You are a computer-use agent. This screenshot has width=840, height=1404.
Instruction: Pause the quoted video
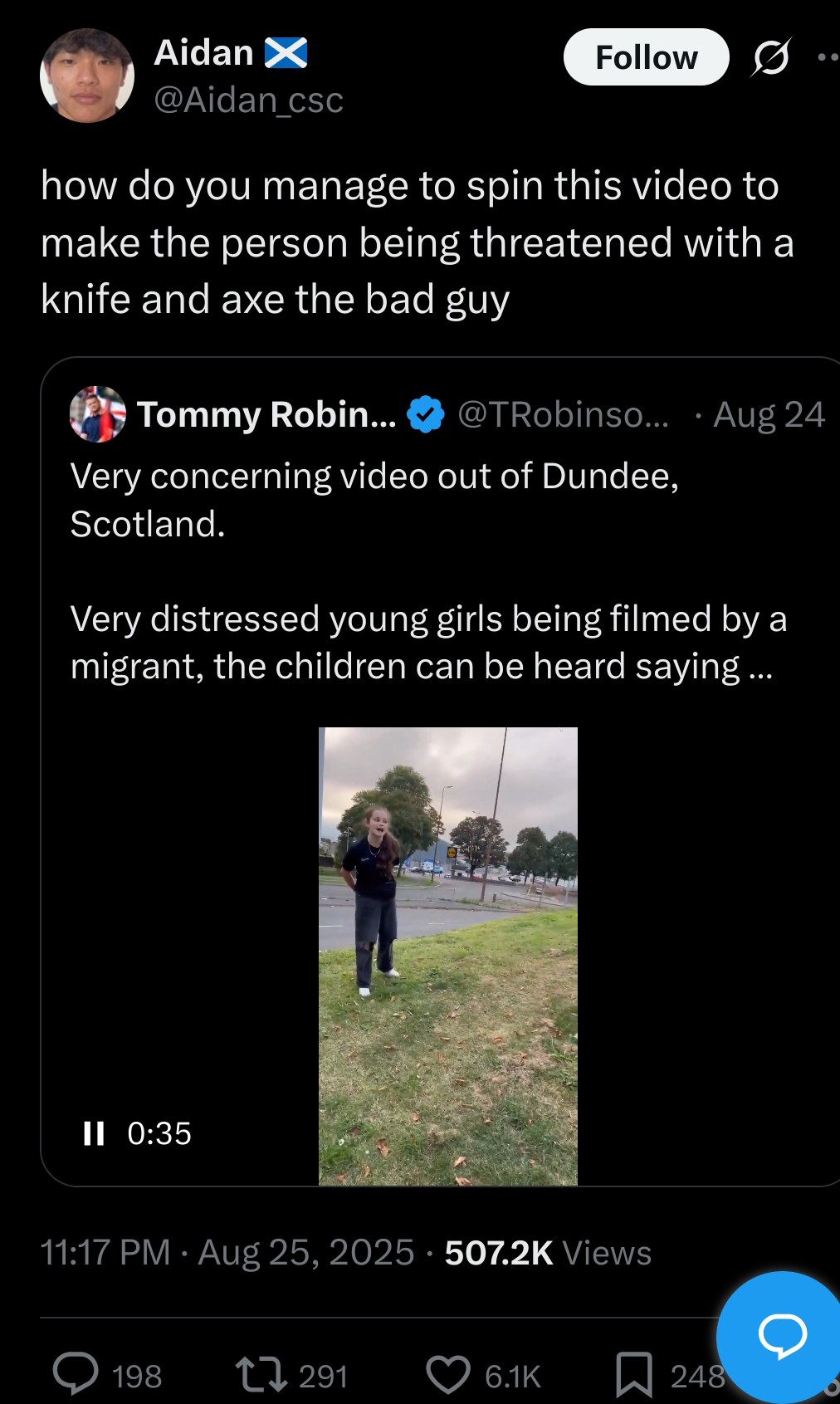click(94, 1133)
